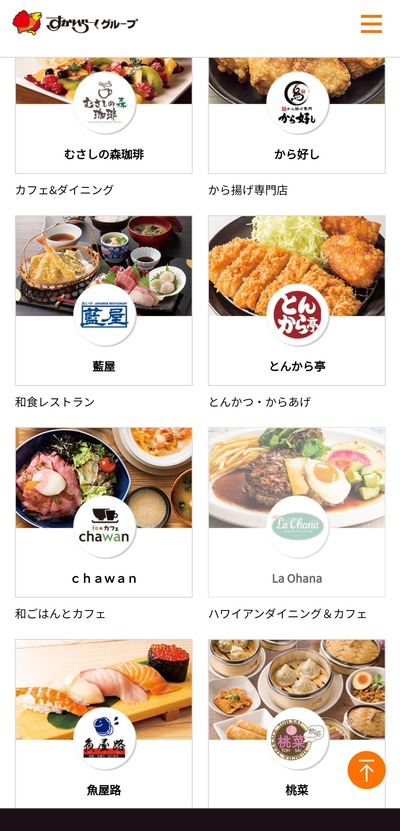The image size is (400, 831).
Task: Open the から好し card
Action: pos(297,116)
